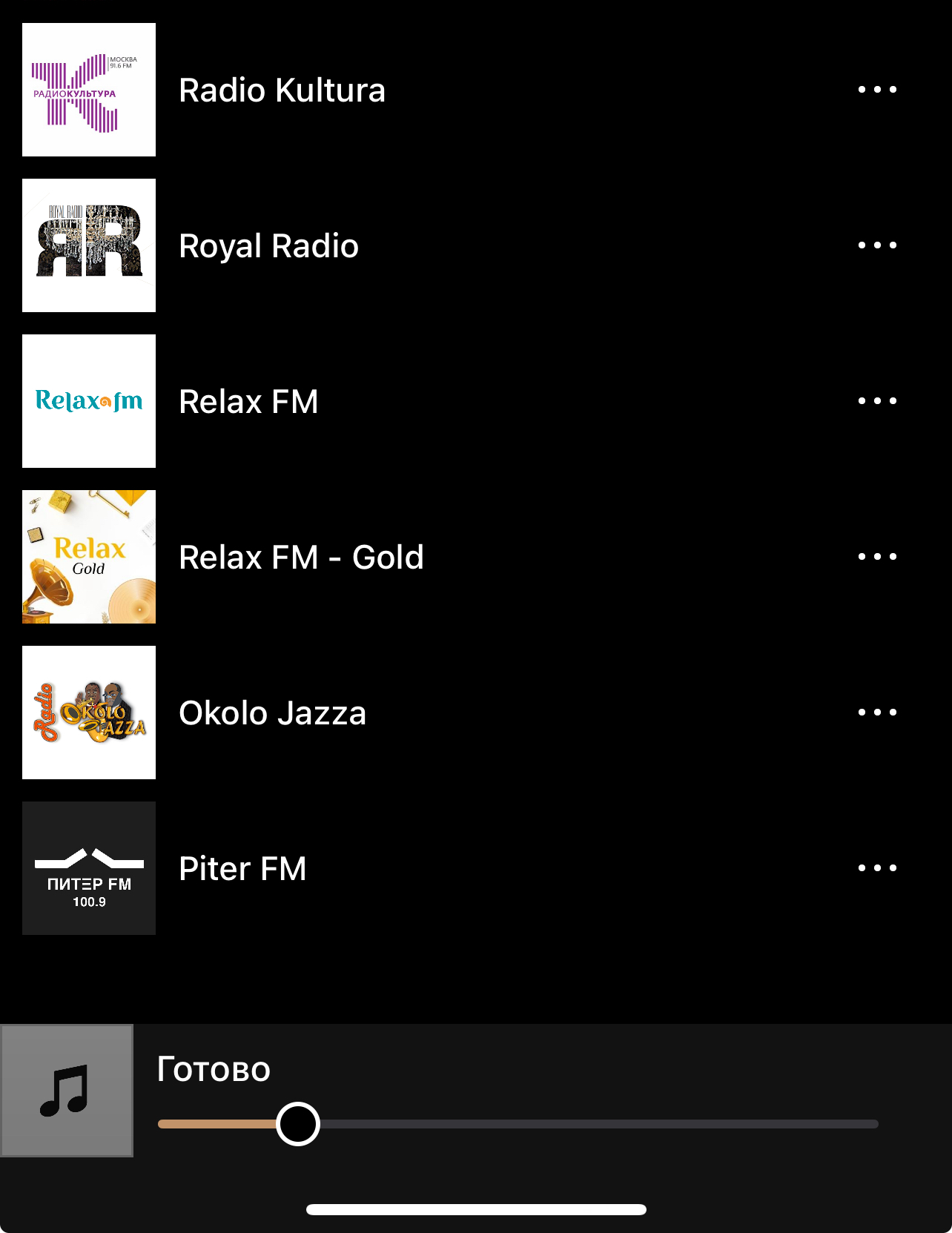Open more options for Relax FM - Gold

[x=877, y=557]
